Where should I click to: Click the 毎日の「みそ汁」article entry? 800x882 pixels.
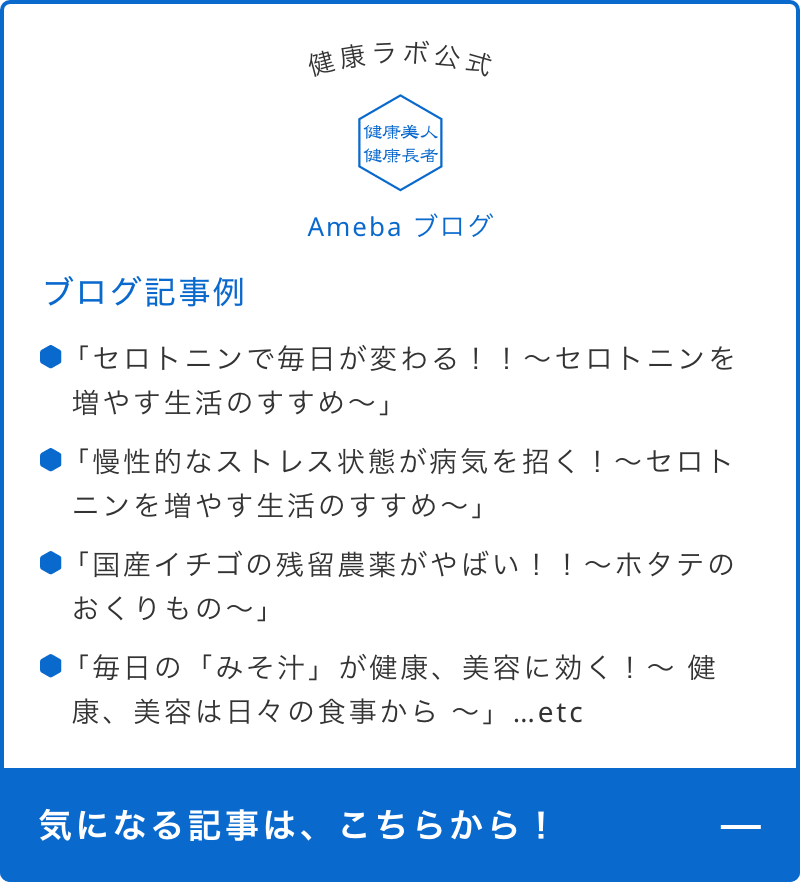[x=400, y=688]
